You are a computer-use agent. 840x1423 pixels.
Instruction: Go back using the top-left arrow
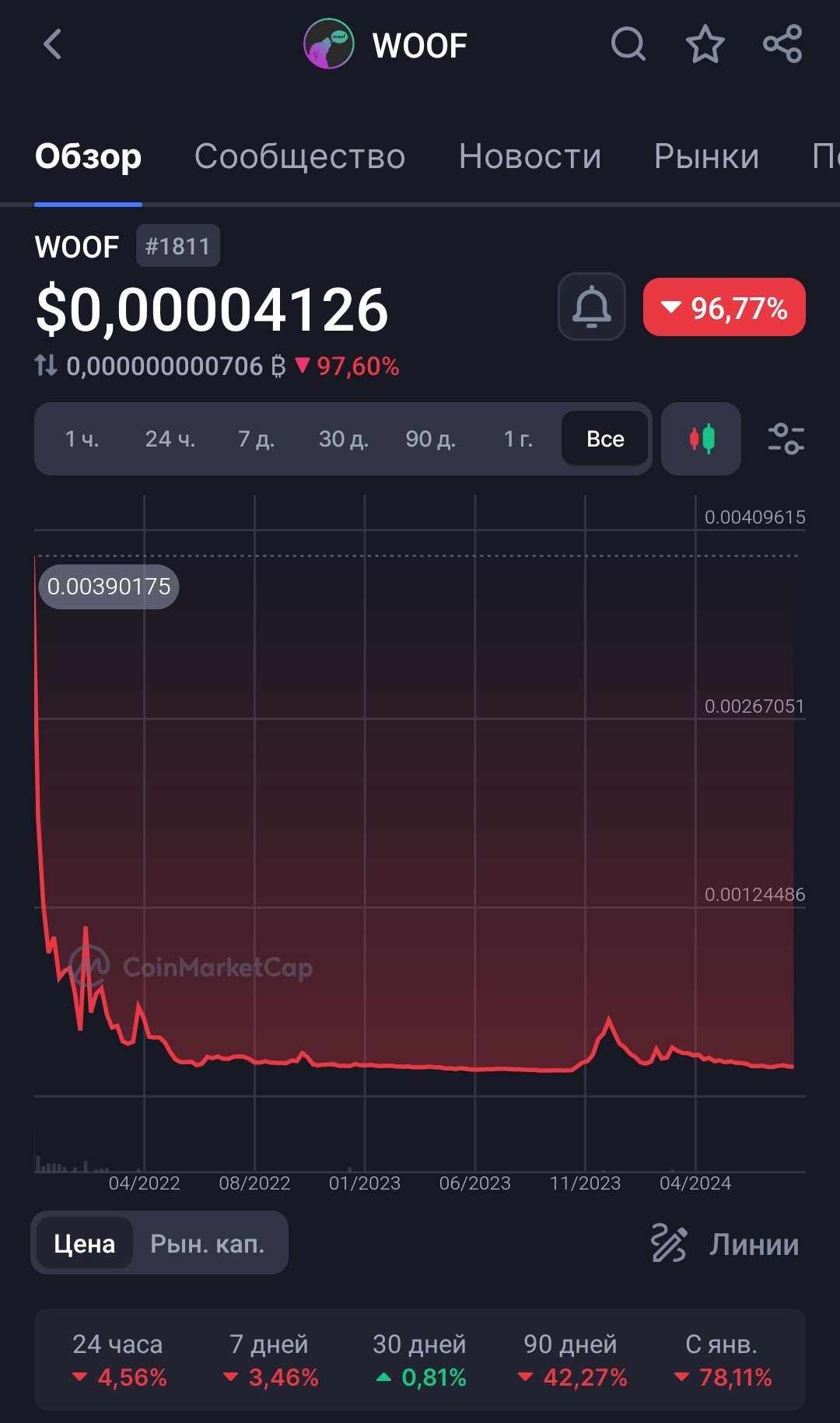tap(52, 44)
